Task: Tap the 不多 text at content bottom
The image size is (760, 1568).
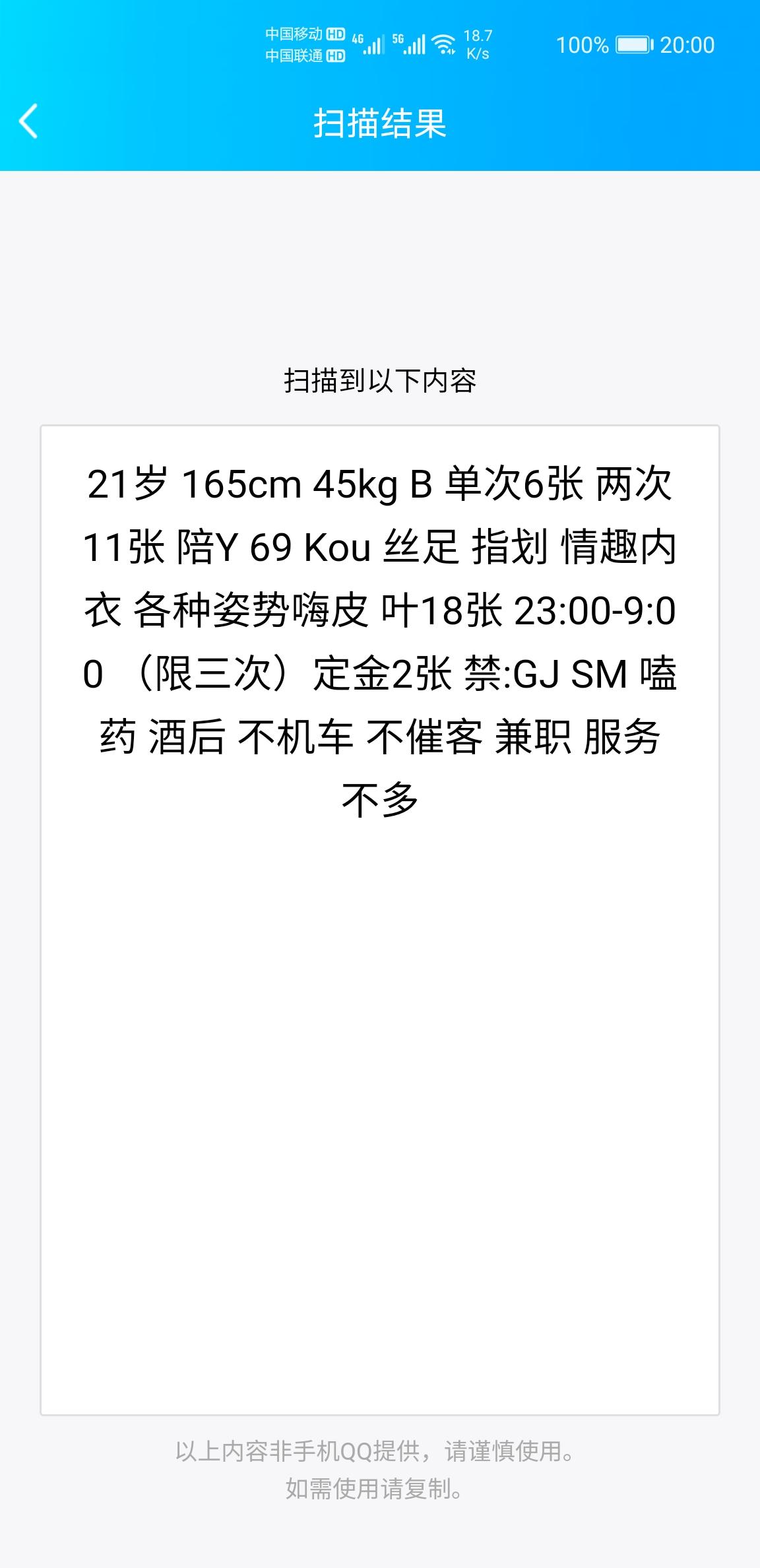Action: pyautogui.click(x=380, y=799)
